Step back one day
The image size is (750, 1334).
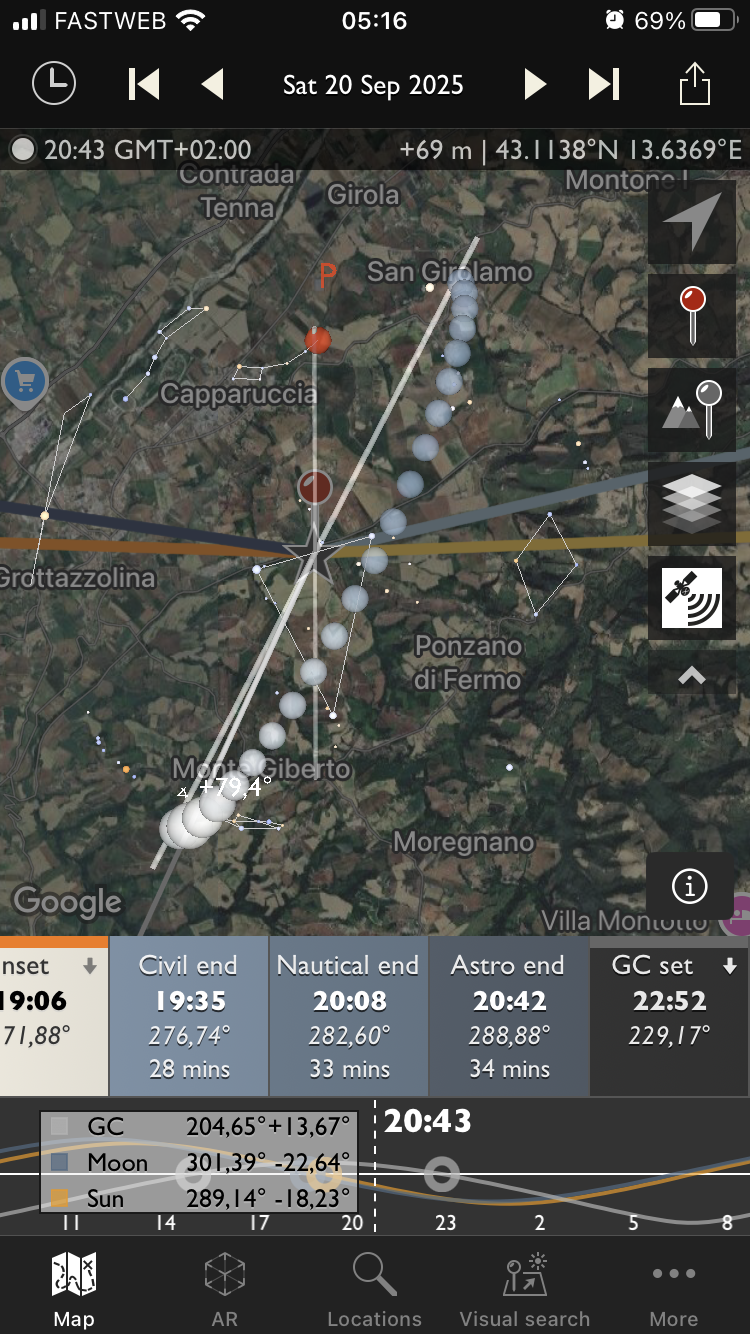[x=212, y=84]
